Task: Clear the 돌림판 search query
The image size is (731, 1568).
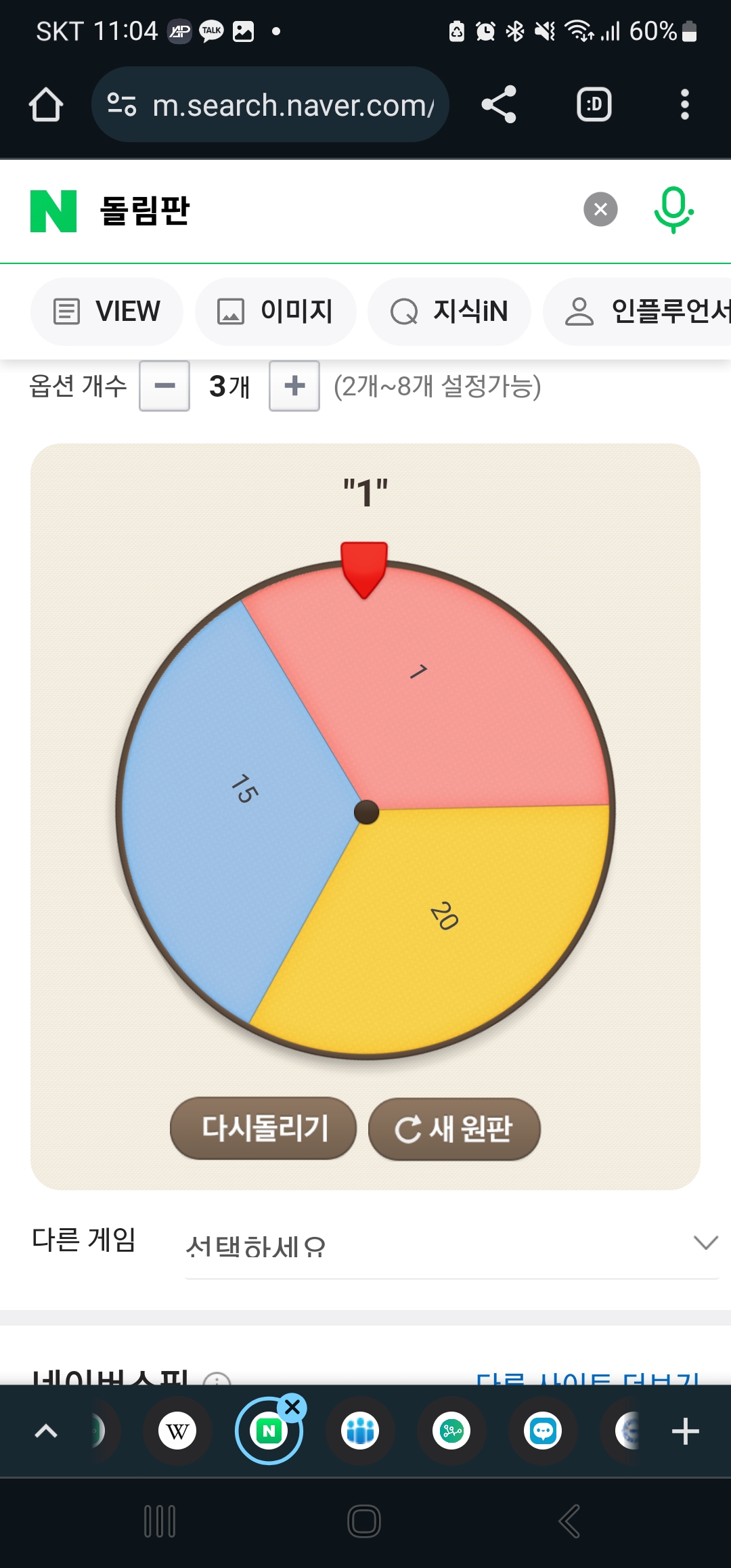Action: tap(600, 210)
